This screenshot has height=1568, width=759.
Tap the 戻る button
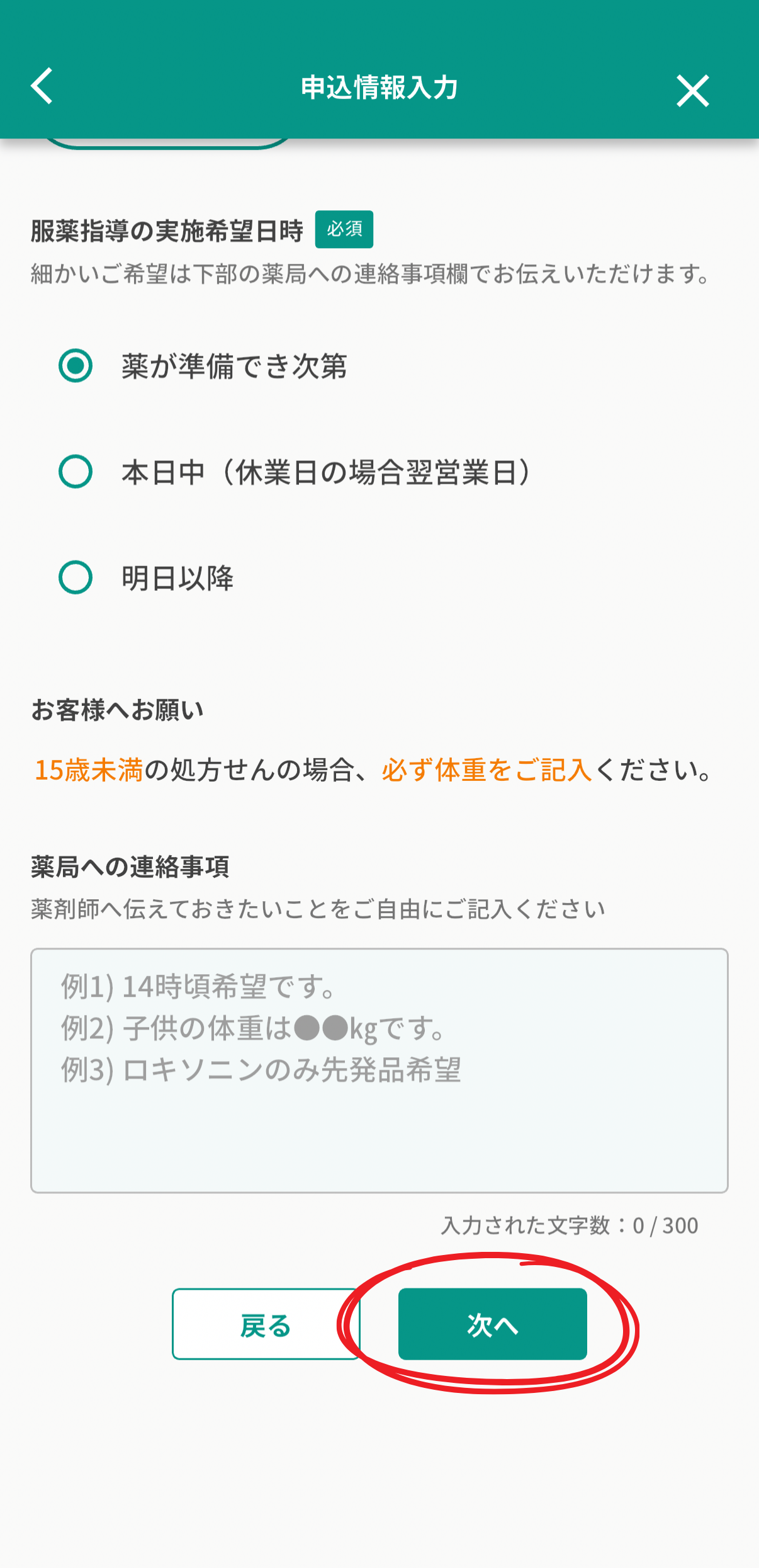266,1324
